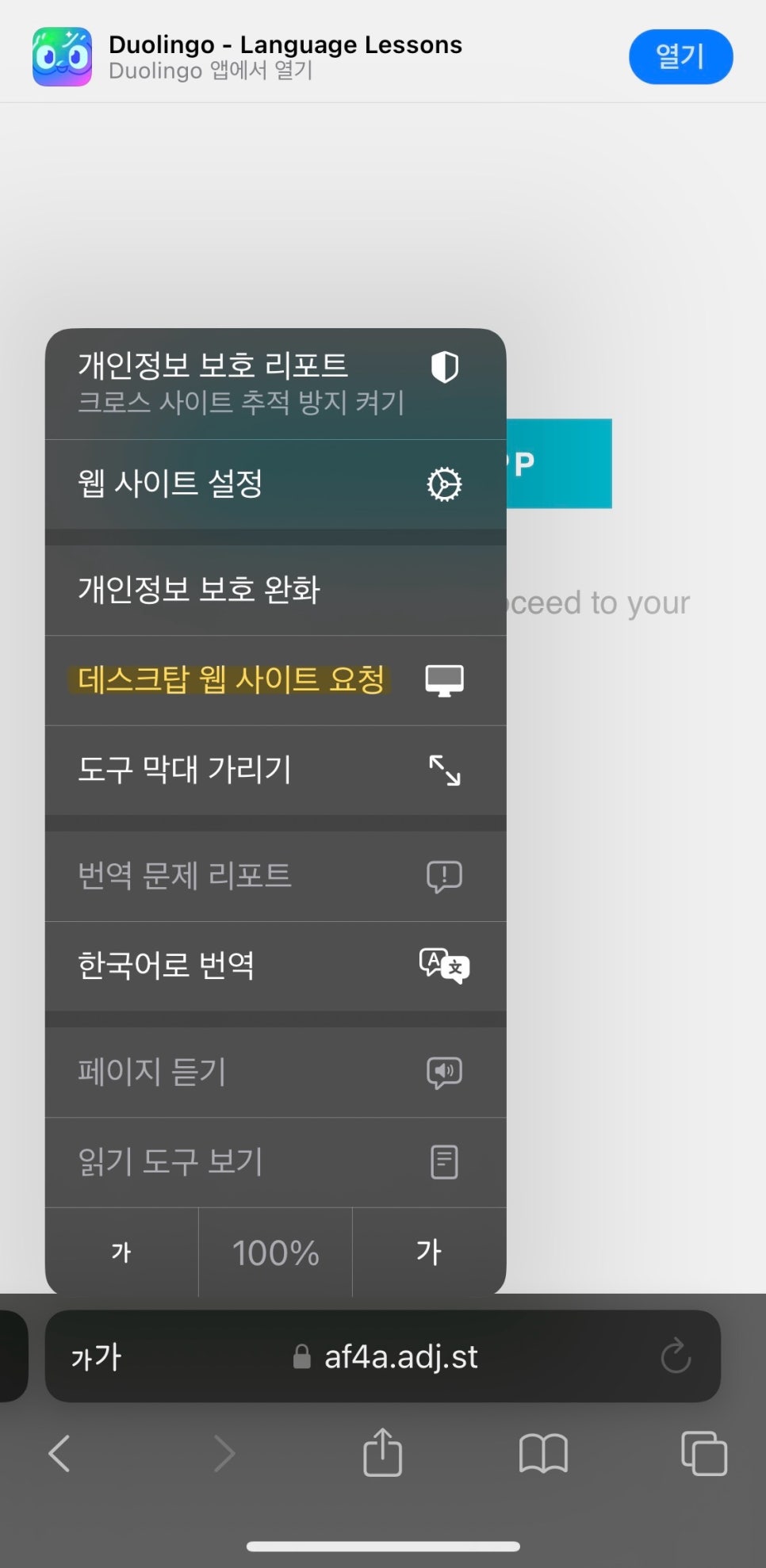Open 웹 사이트 설정
The image size is (766, 1568).
point(275,484)
